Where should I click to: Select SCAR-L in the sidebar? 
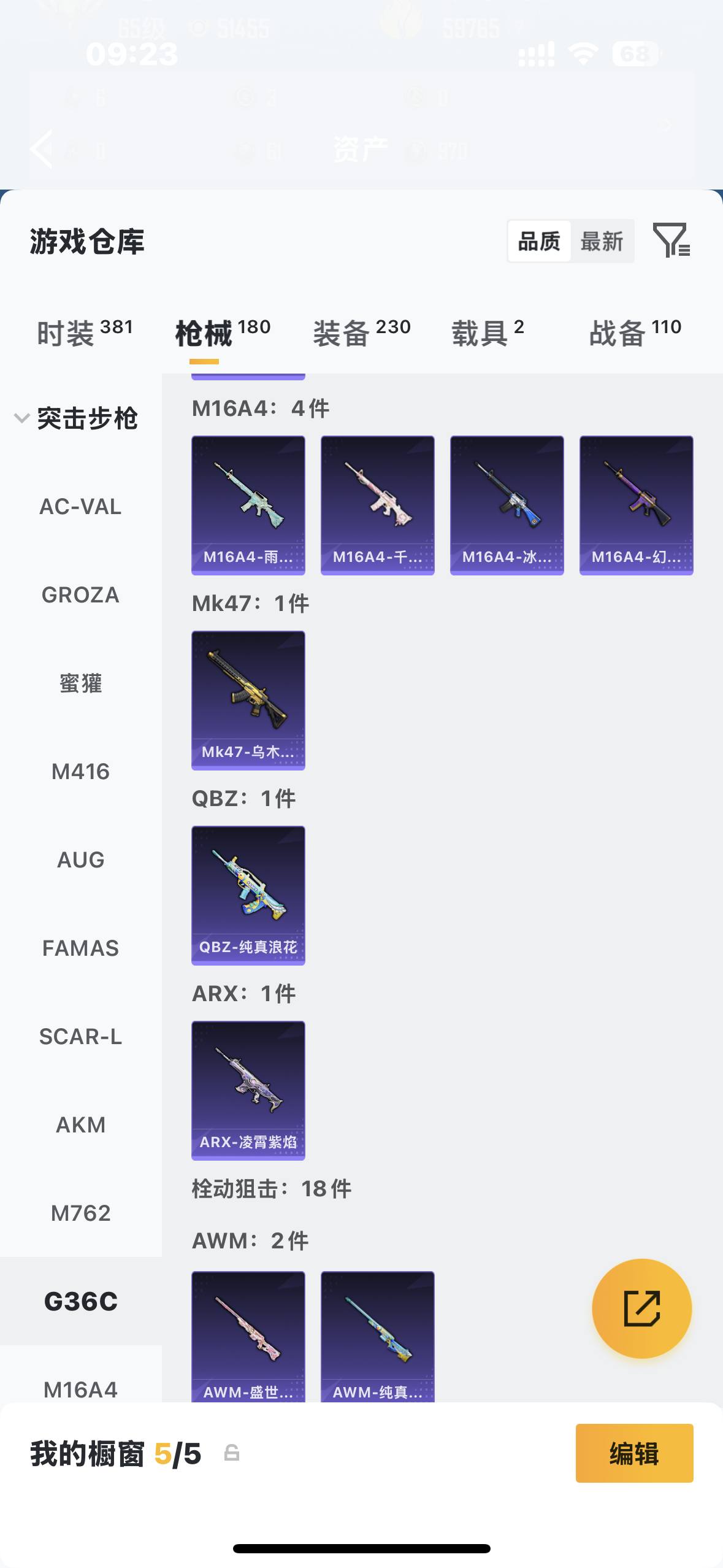80,1037
